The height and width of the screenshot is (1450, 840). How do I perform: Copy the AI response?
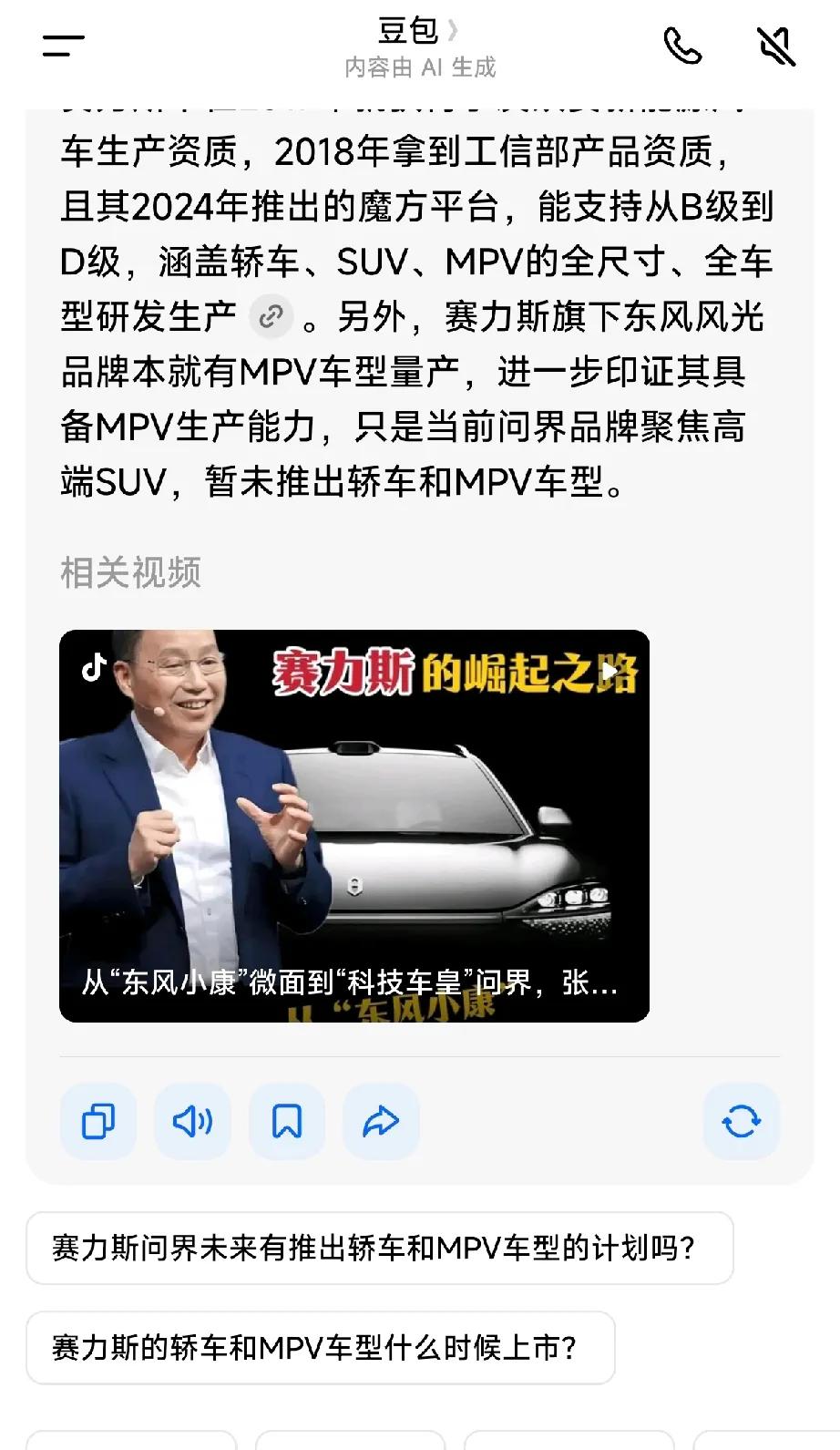97,1121
